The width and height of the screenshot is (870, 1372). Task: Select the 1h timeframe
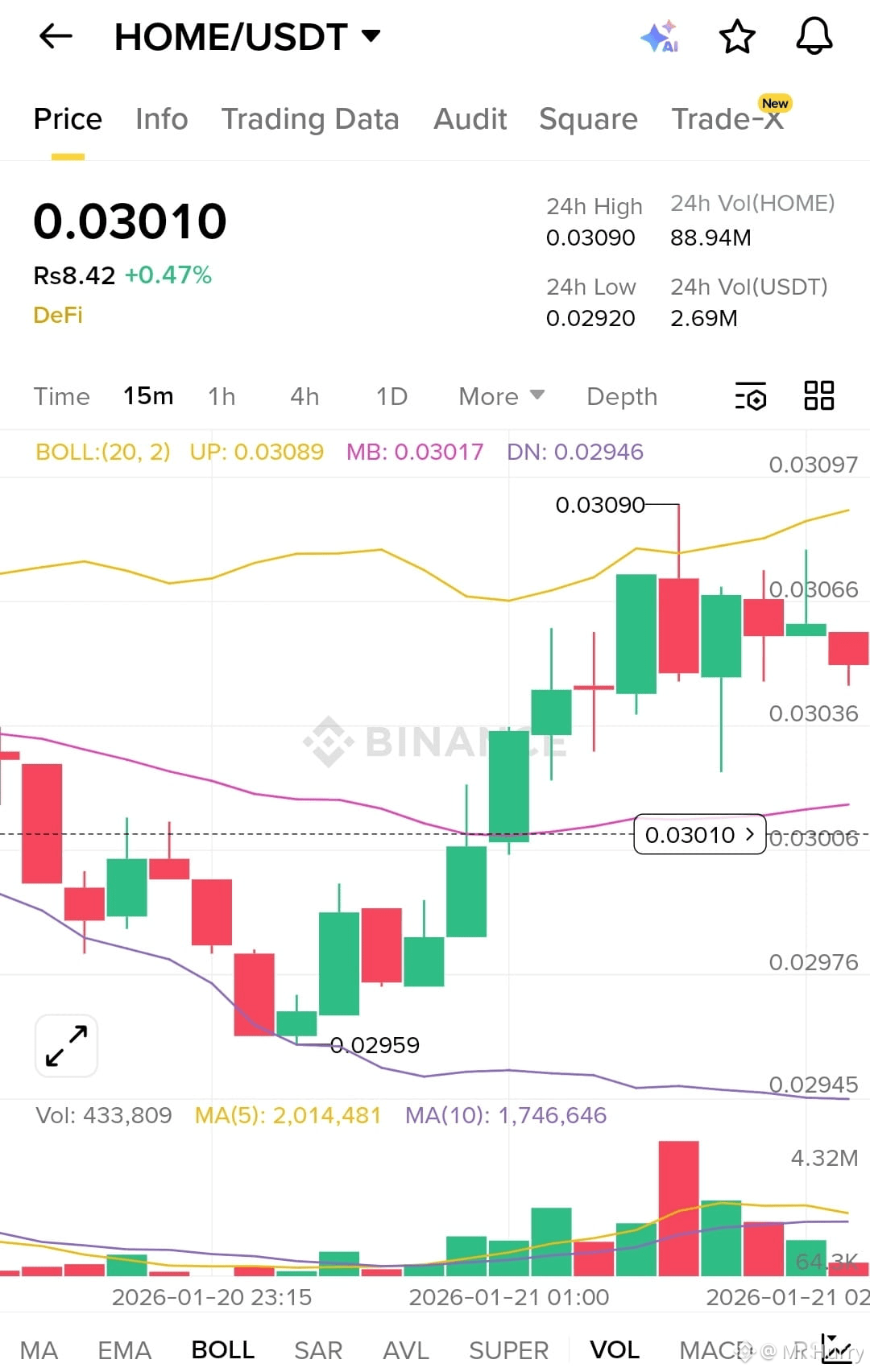222,396
